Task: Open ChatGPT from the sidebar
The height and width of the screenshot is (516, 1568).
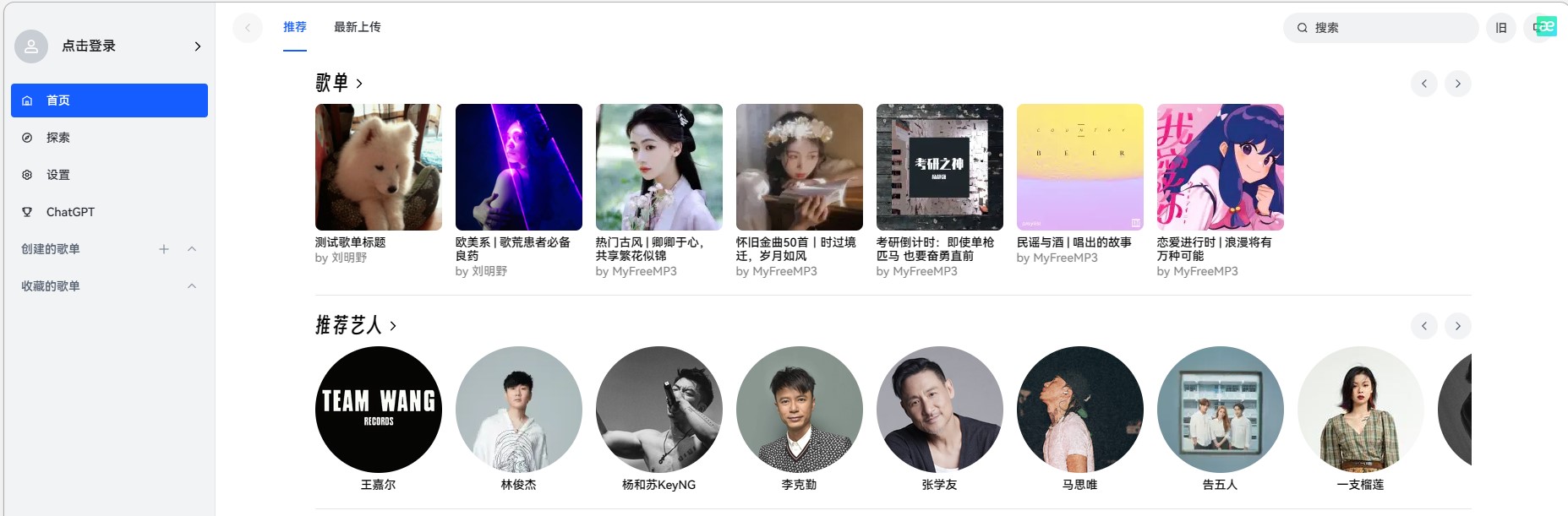Action: tap(70, 212)
